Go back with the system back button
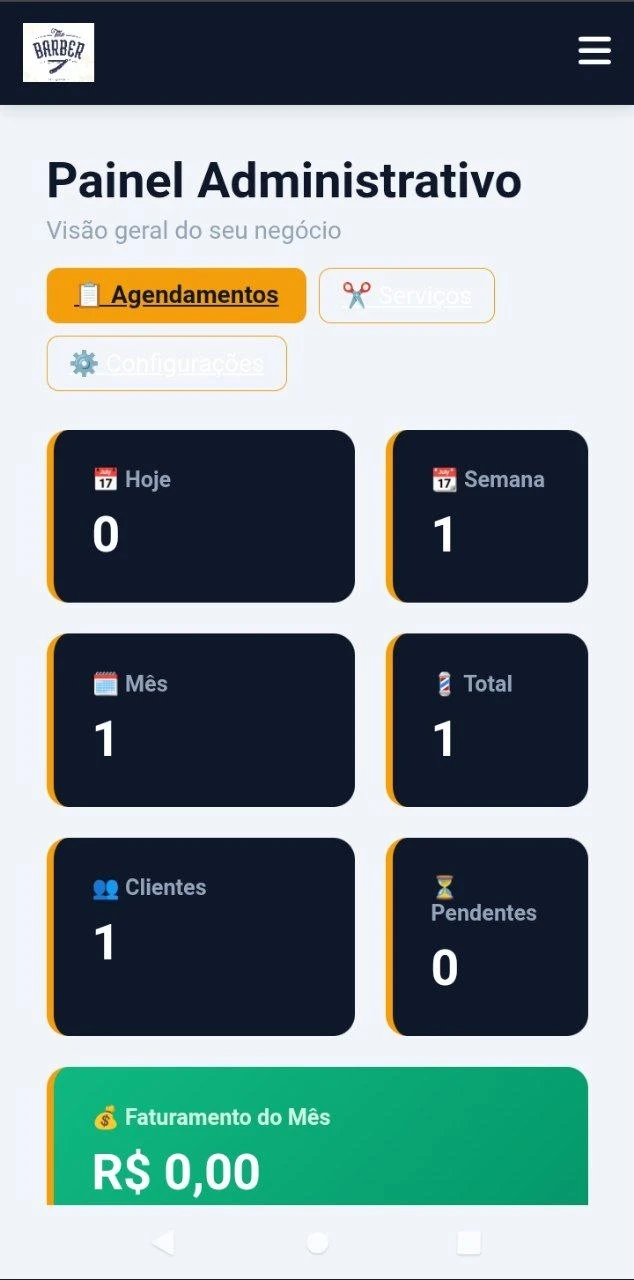This screenshot has width=634, height=1280. [163, 1242]
